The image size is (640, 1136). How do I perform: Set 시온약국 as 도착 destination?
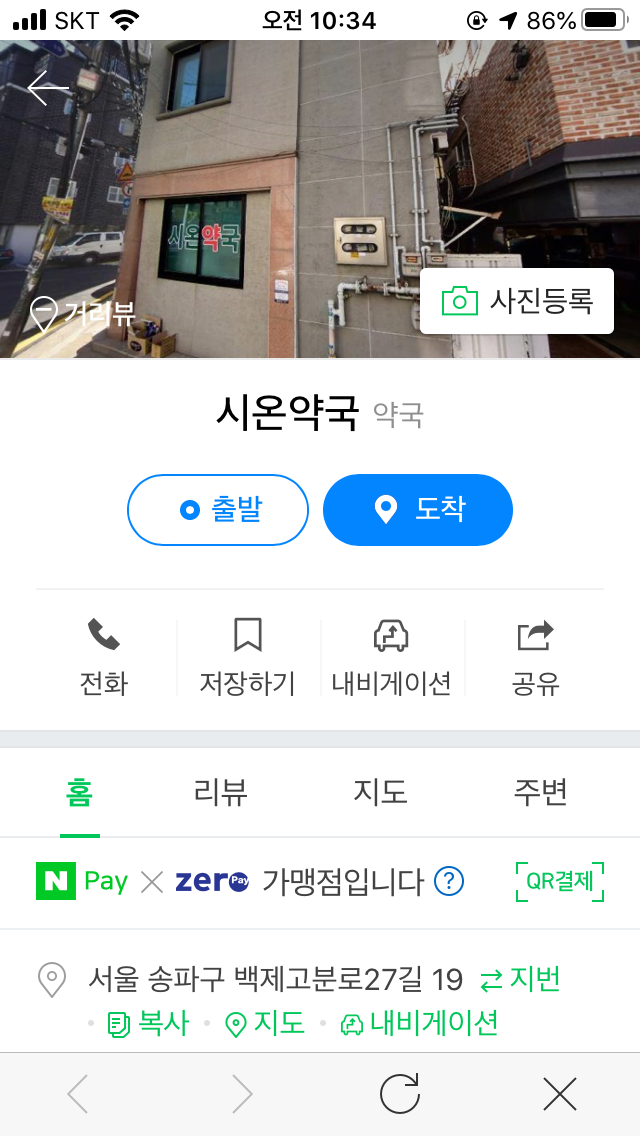point(418,510)
